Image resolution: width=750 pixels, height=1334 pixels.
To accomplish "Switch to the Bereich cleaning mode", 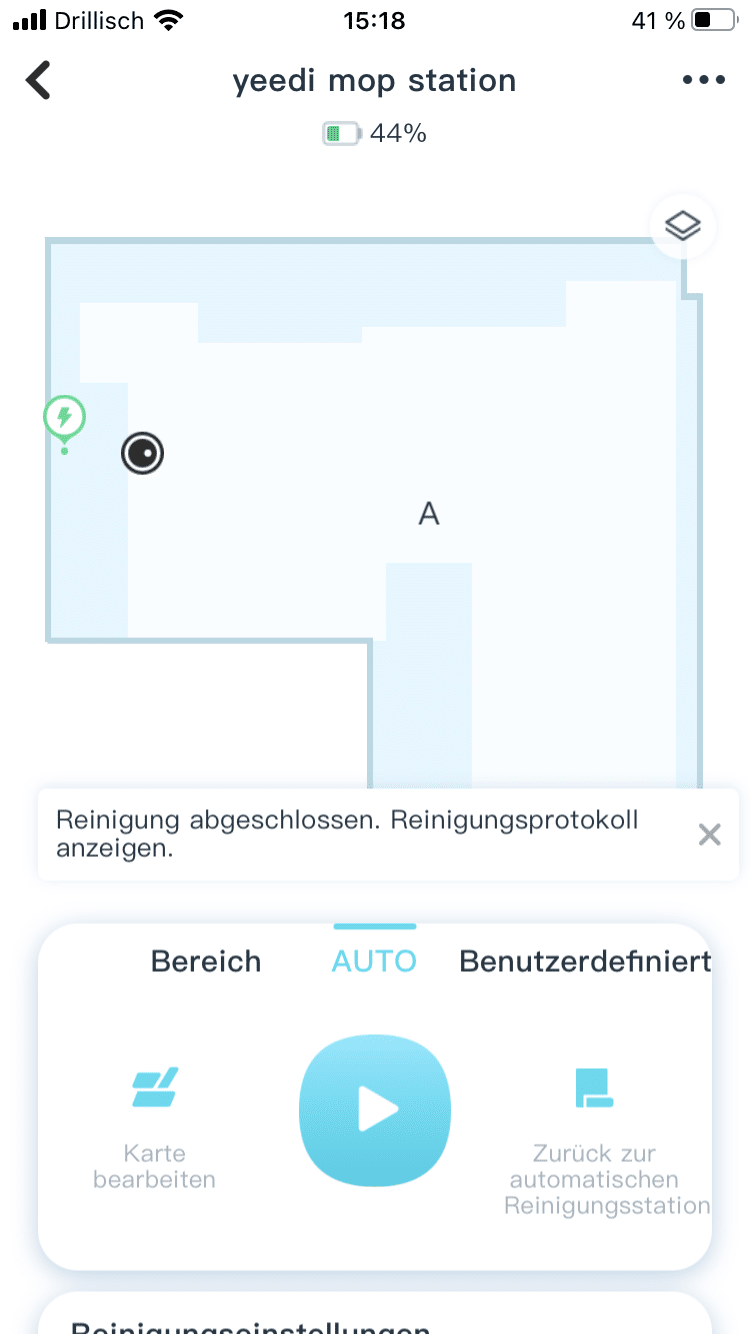I will pos(206,961).
